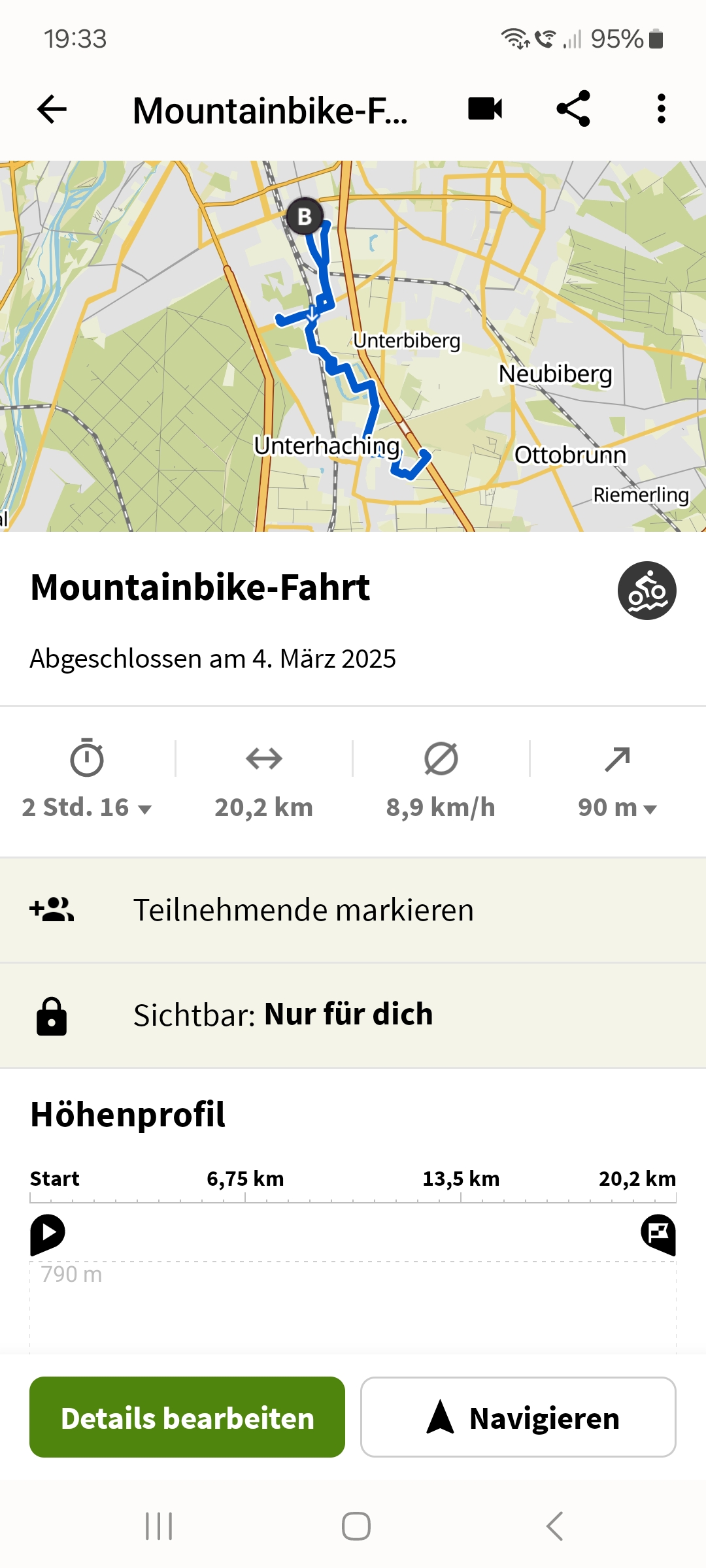Image resolution: width=706 pixels, height=1568 pixels.
Task: Open the route map preview
Action: click(x=353, y=346)
